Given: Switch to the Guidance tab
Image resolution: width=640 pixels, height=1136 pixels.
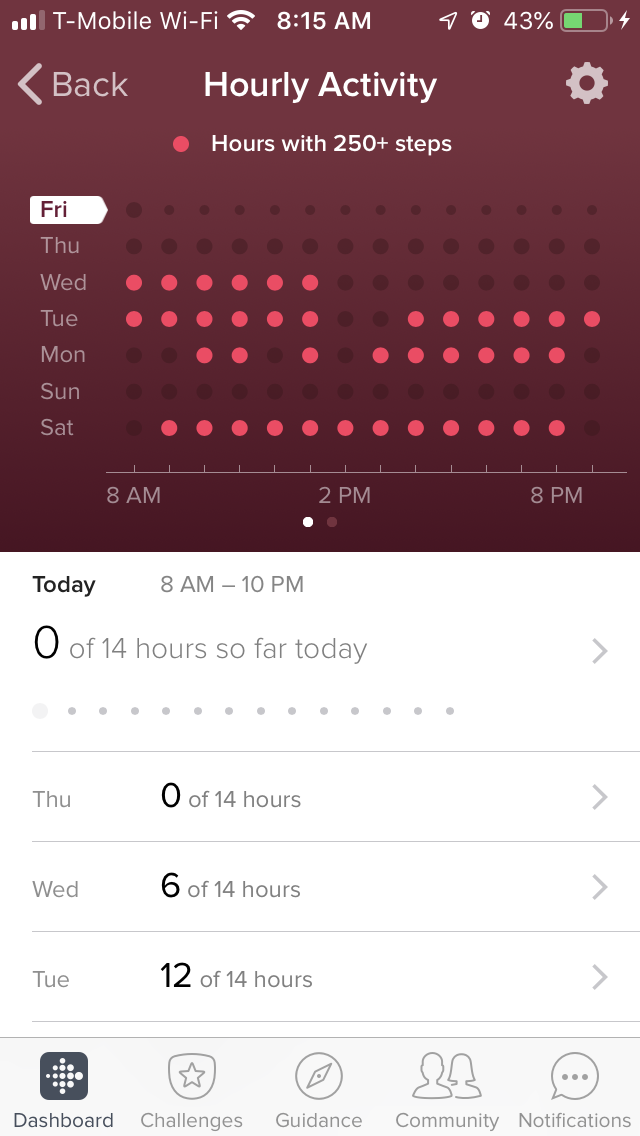Looking at the screenshot, I should [x=319, y=1089].
